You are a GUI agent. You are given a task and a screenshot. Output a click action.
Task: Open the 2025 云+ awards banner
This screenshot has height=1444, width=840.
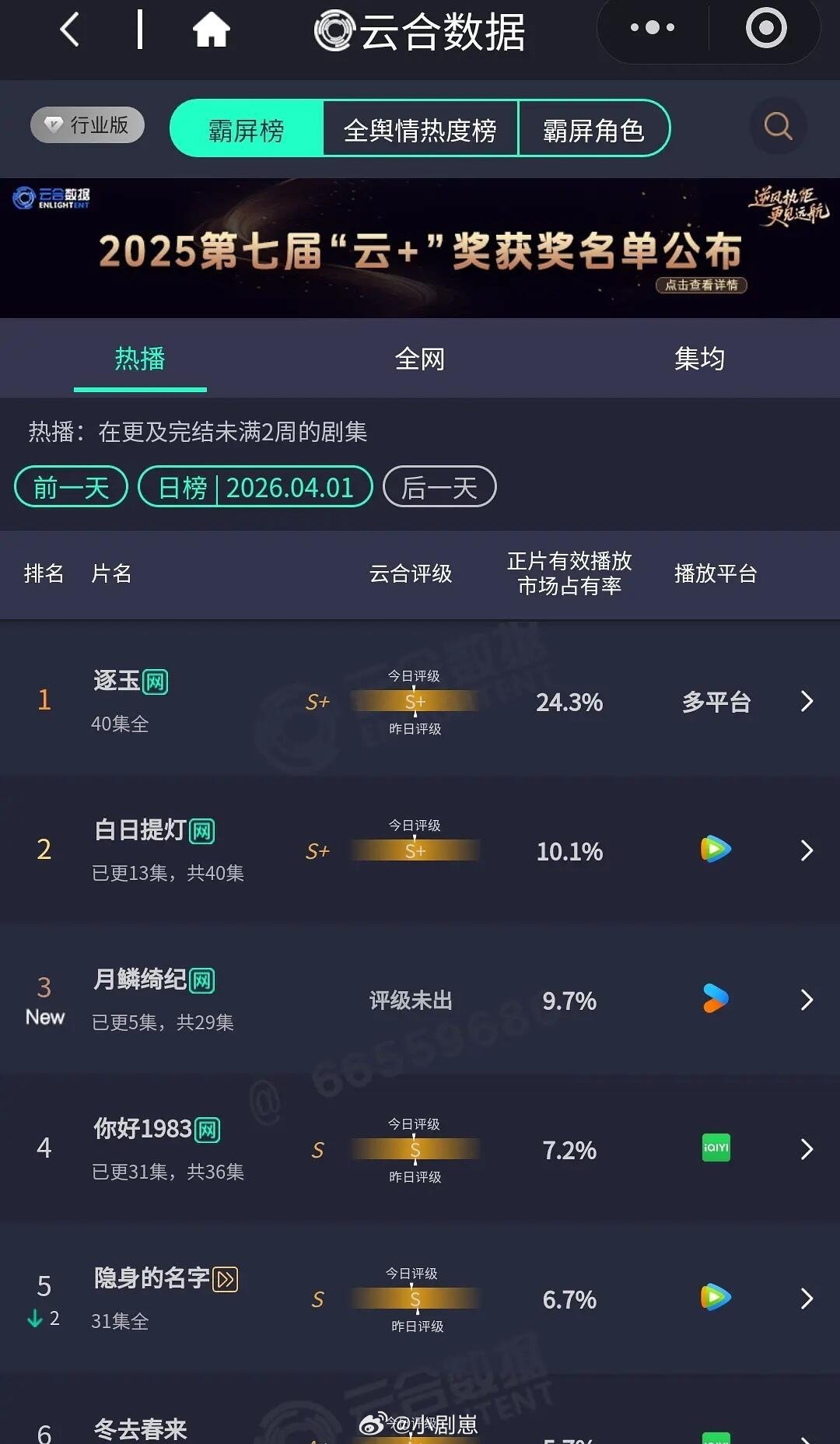click(420, 247)
